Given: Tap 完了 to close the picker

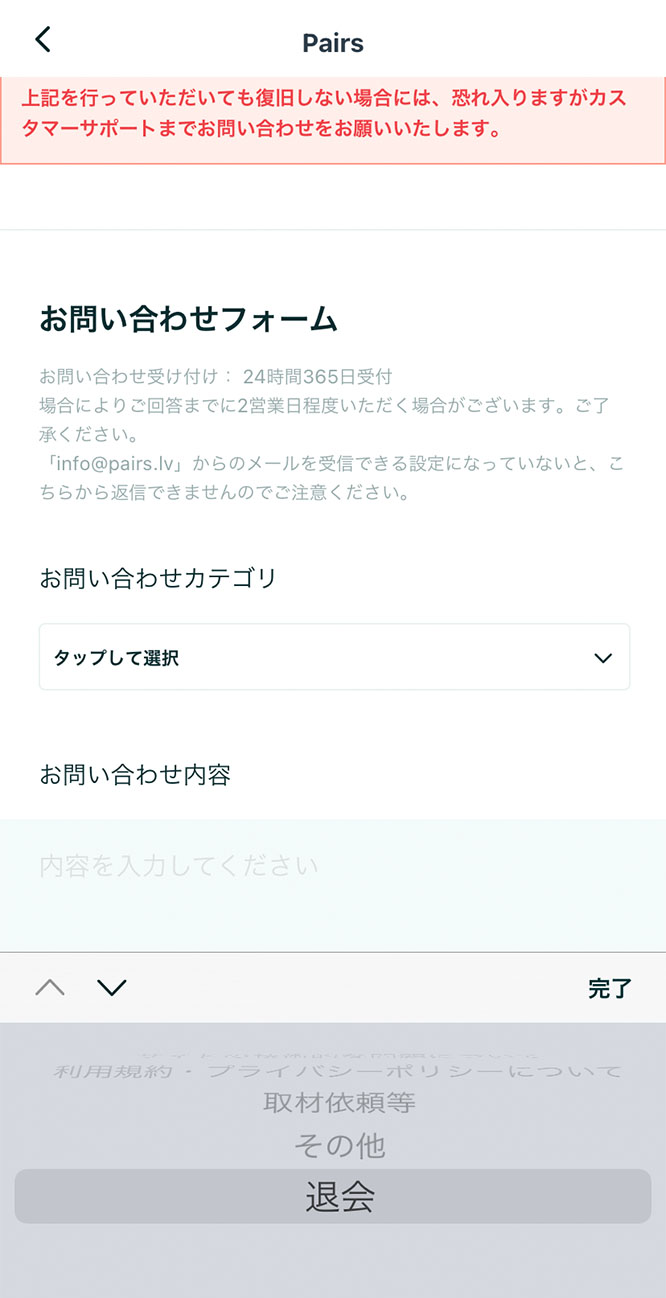Looking at the screenshot, I should [x=610, y=988].
